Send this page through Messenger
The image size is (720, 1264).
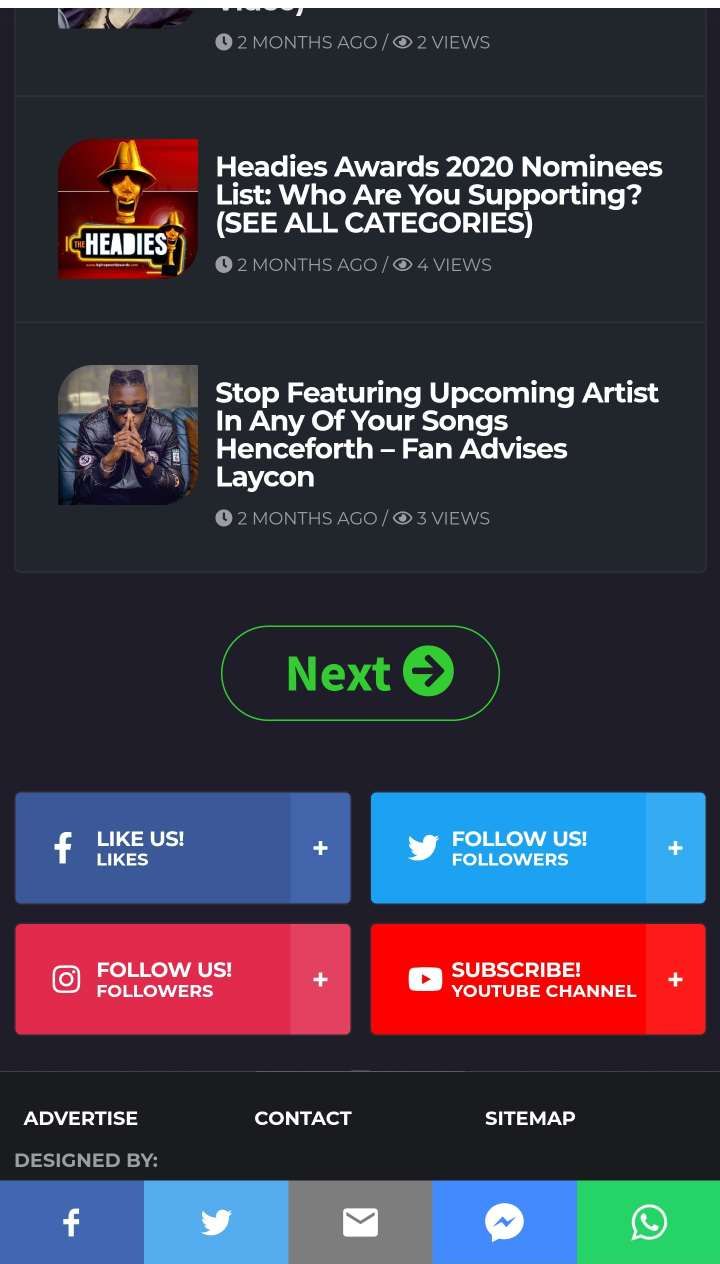pyautogui.click(x=504, y=1222)
